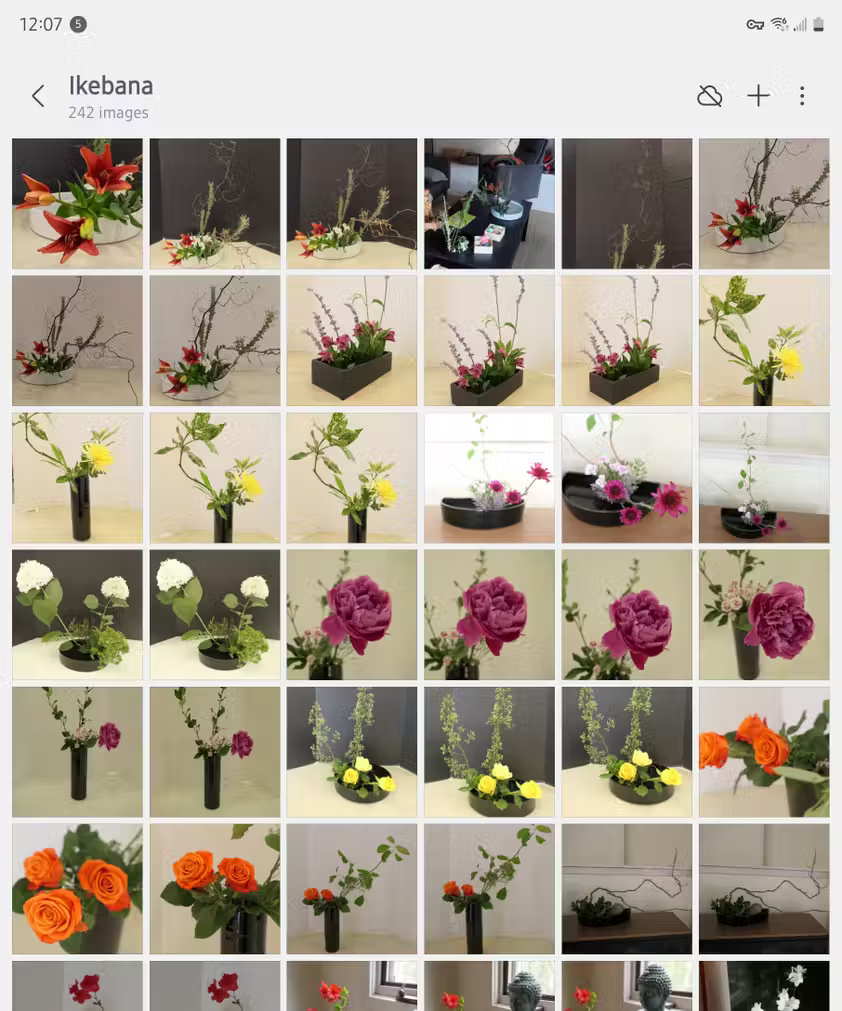Tap the 242 images label

click(x=108, y=112)
